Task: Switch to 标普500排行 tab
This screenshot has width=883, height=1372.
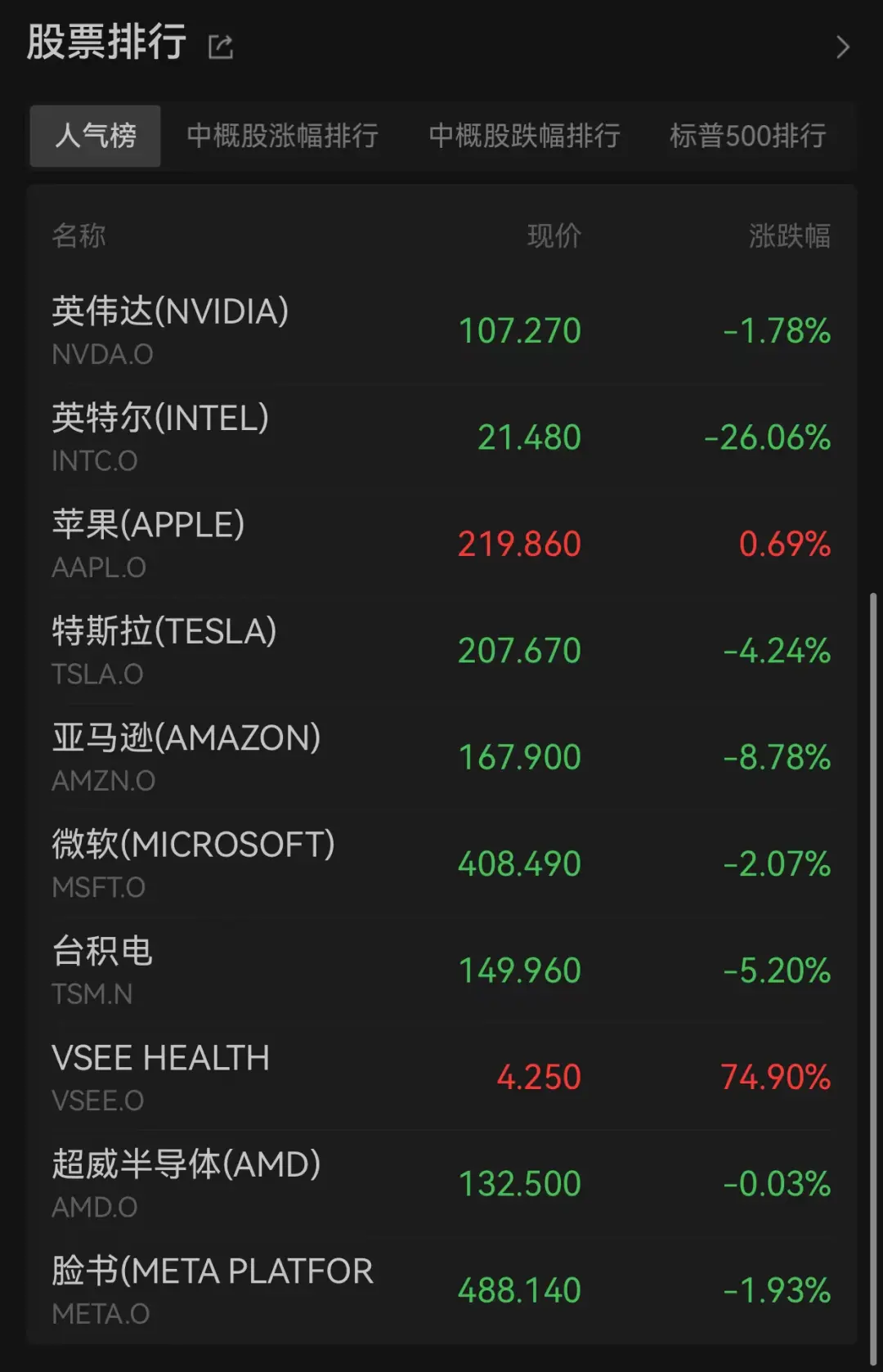Action: pyautogui.click(x=747, y=136)
